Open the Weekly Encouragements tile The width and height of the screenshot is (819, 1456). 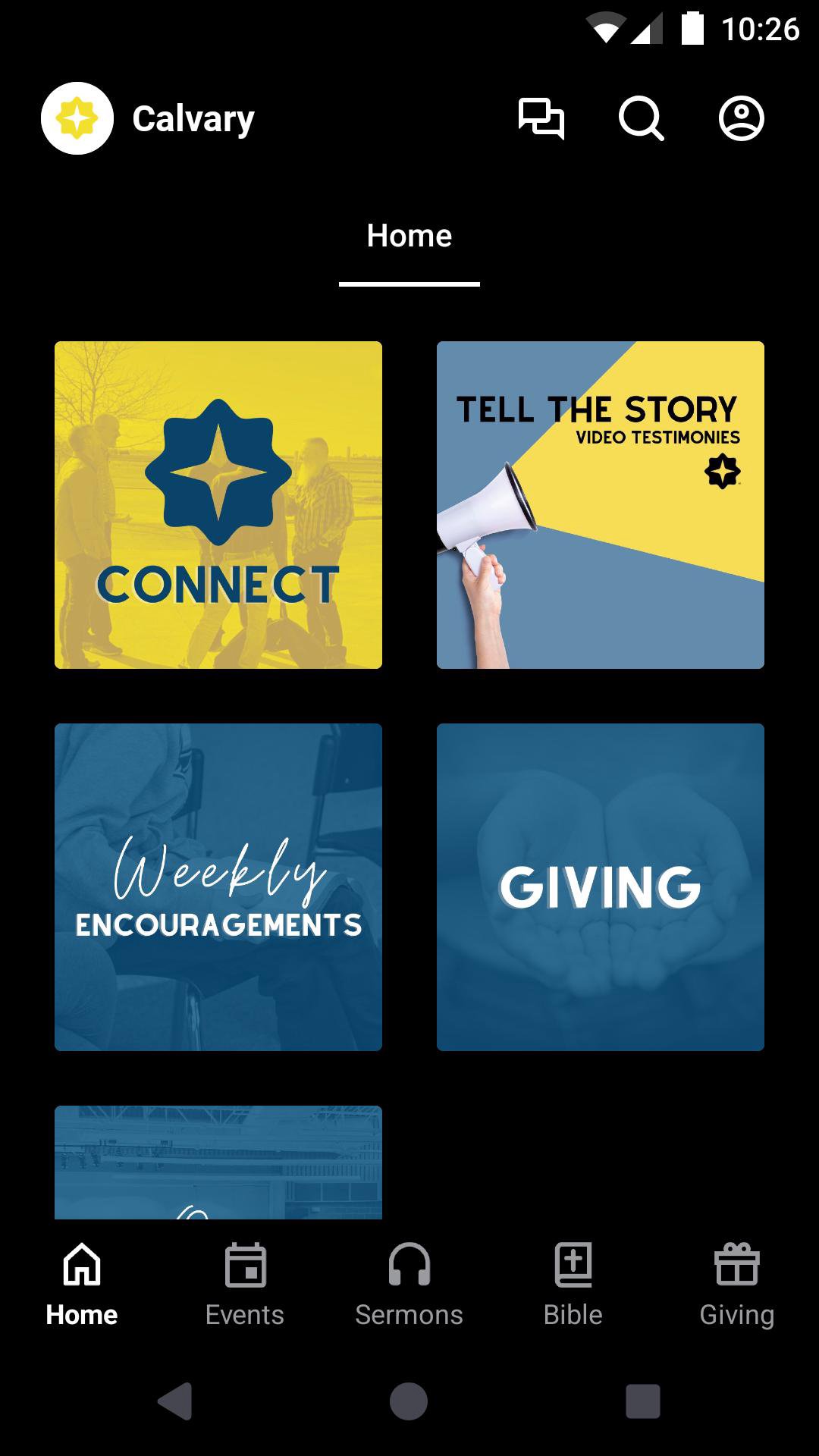(x=218, y=887)
